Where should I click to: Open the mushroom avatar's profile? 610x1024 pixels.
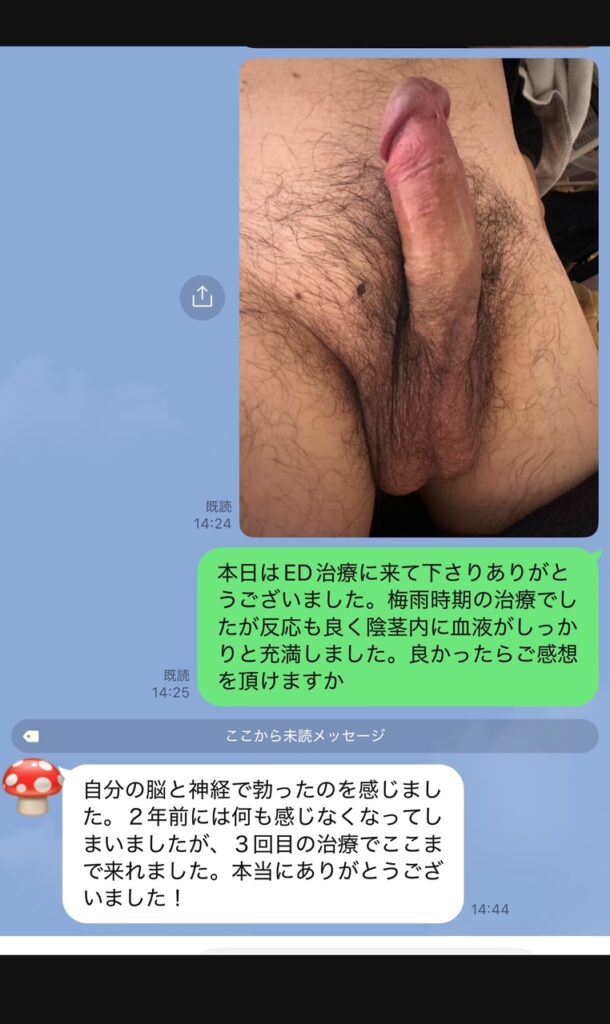(33, 785)
